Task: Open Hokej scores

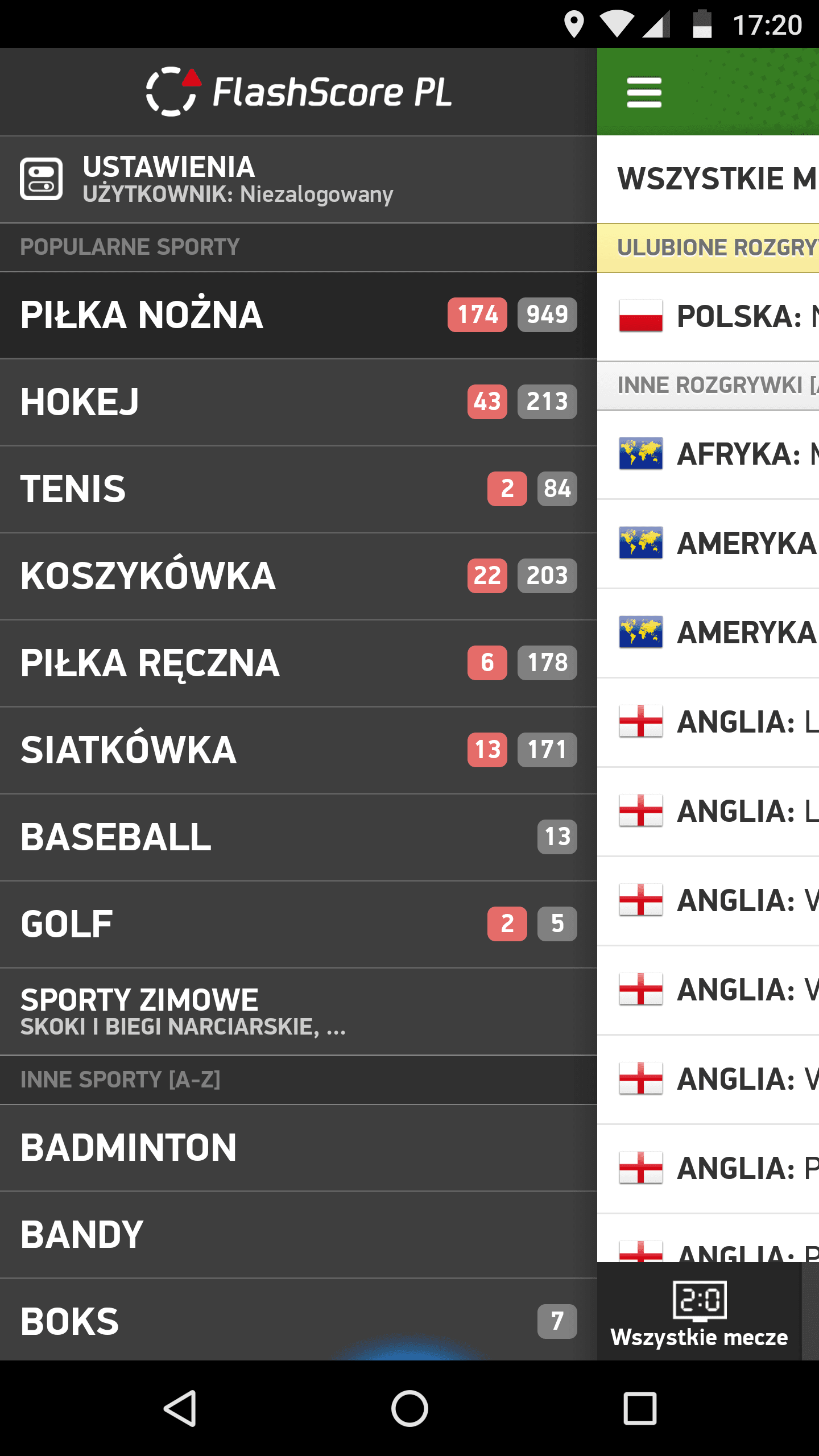Action: click(298, 402)
